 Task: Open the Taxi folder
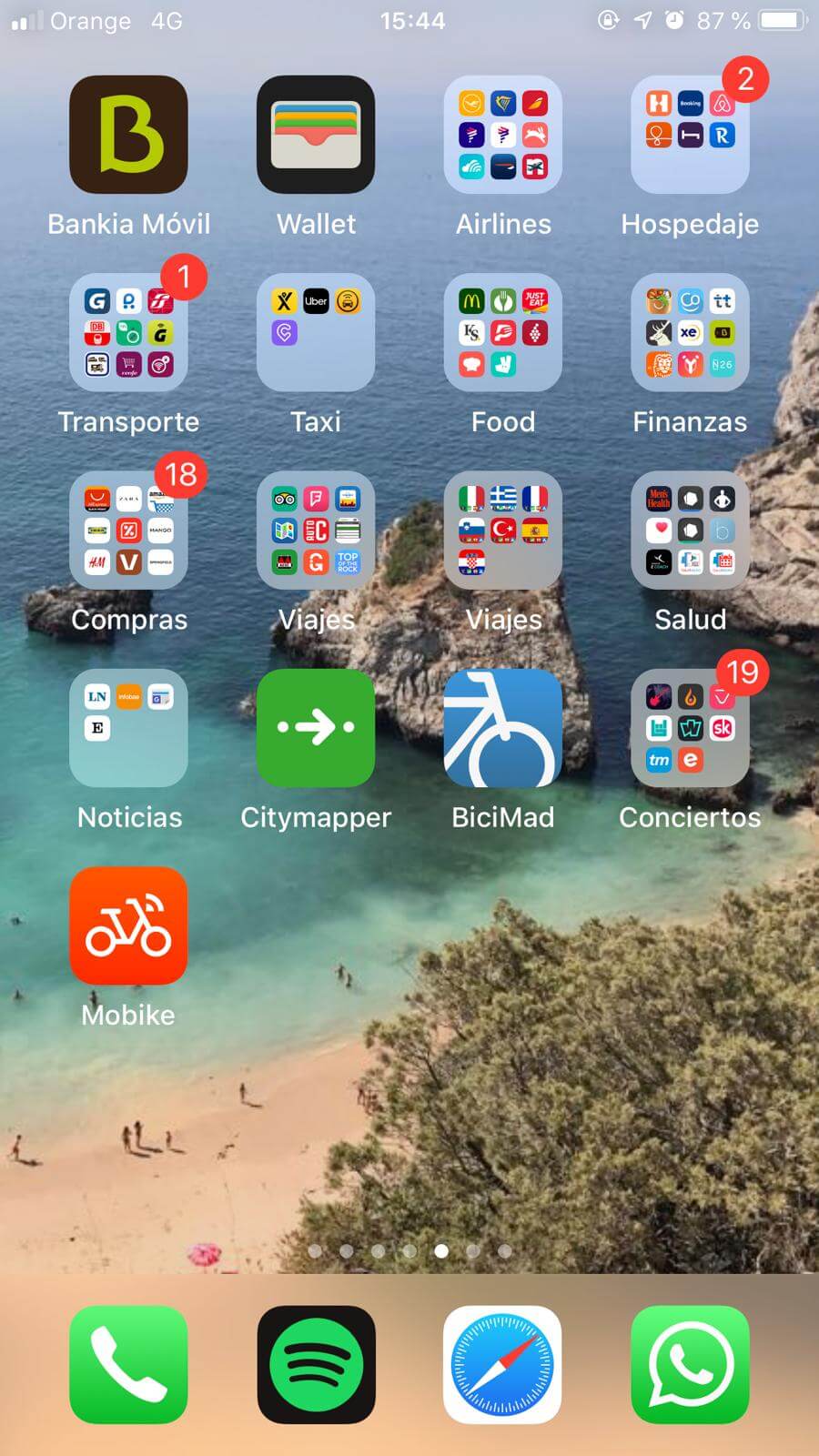(316, 332)
